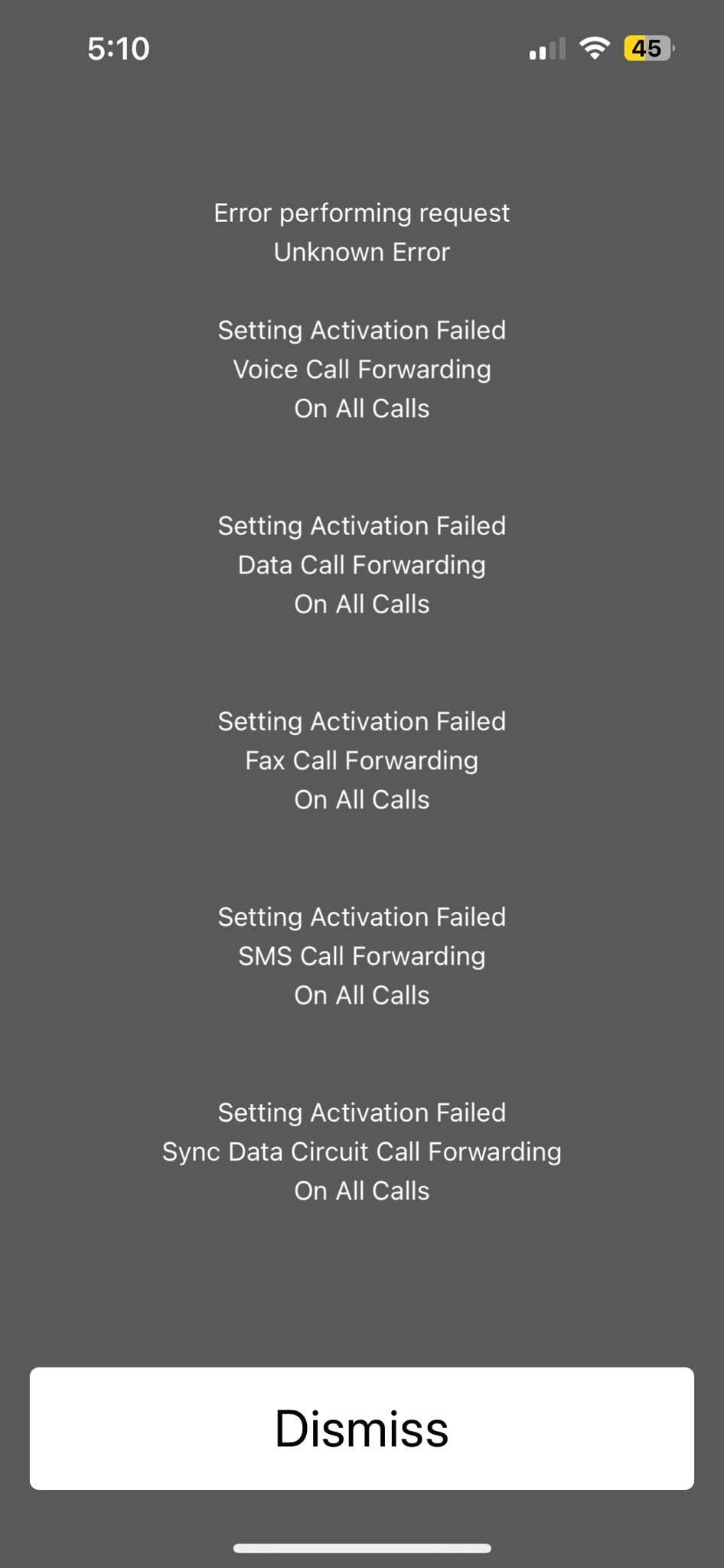
Task: Tap On All Calls under Fax Call Forwarding
Action: [361, 799]
